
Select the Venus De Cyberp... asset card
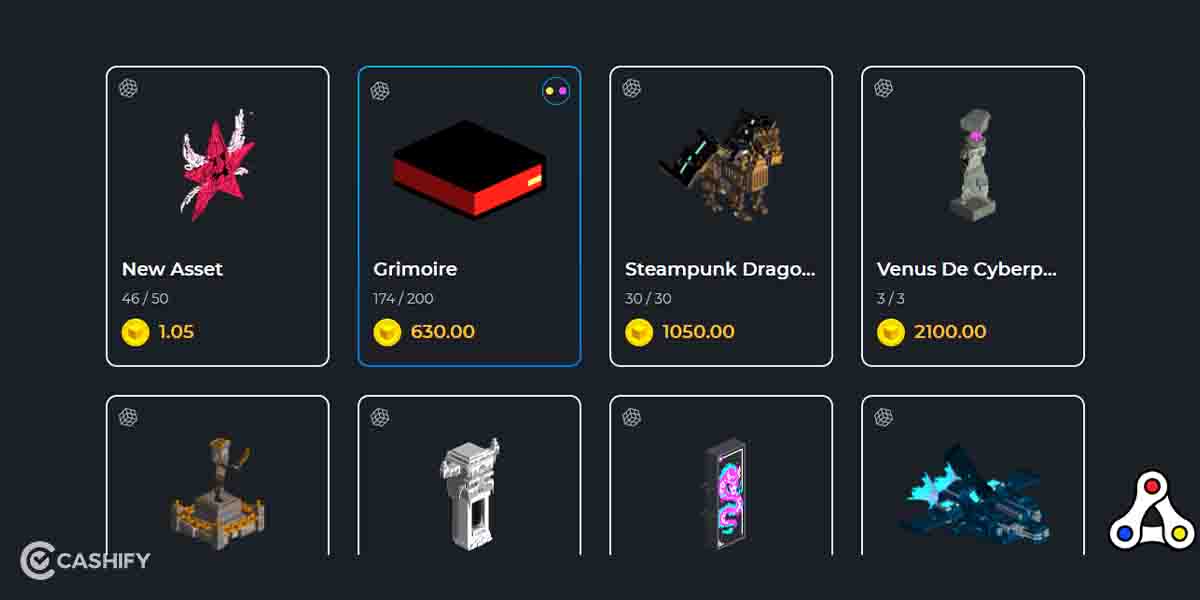[x=972, y=215]
